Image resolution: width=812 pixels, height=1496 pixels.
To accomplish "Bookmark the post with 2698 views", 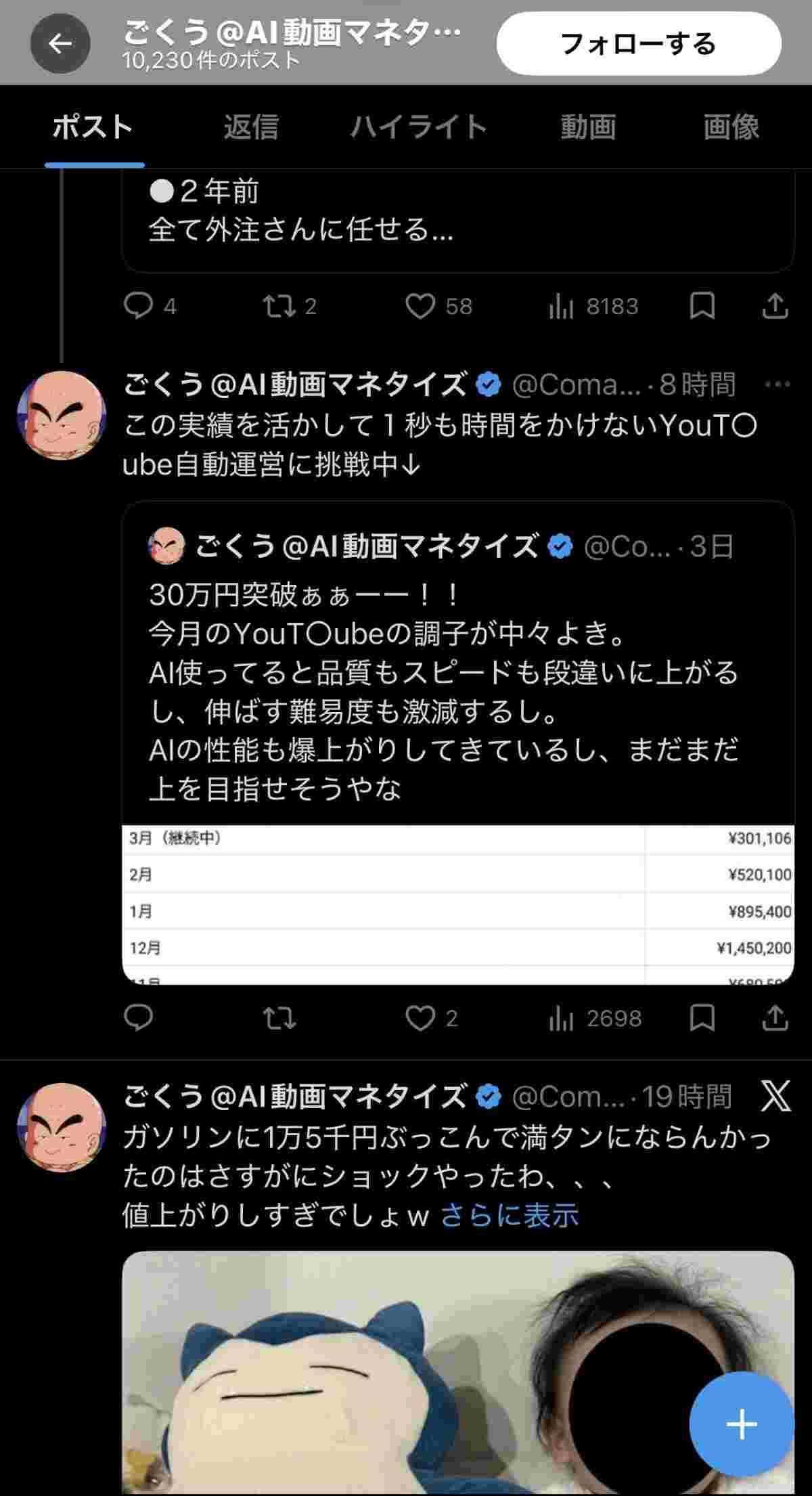I will click(702, 1018).
